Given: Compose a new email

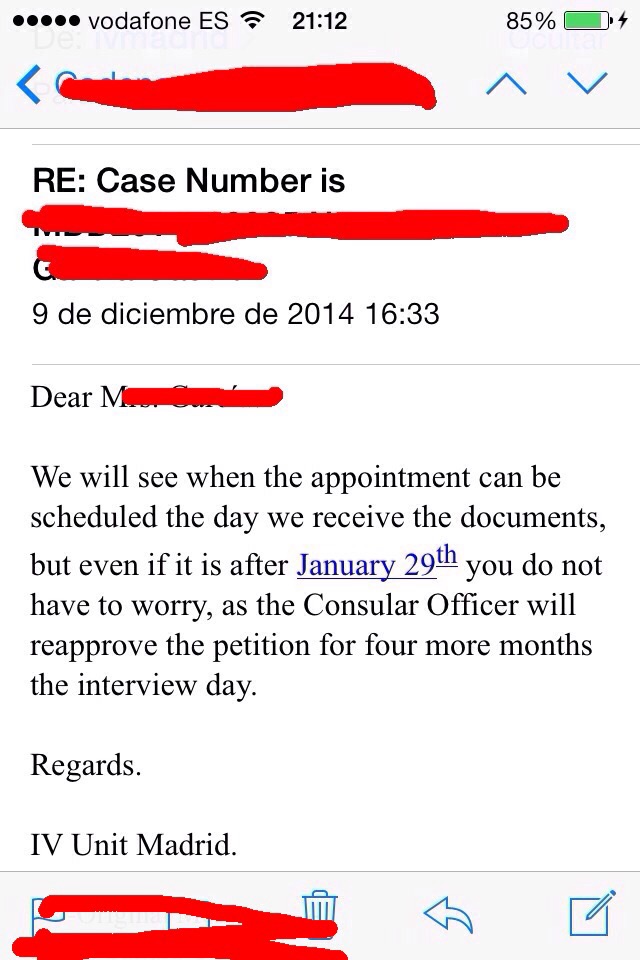Looking at the screenshot, I should click(590, 912).
